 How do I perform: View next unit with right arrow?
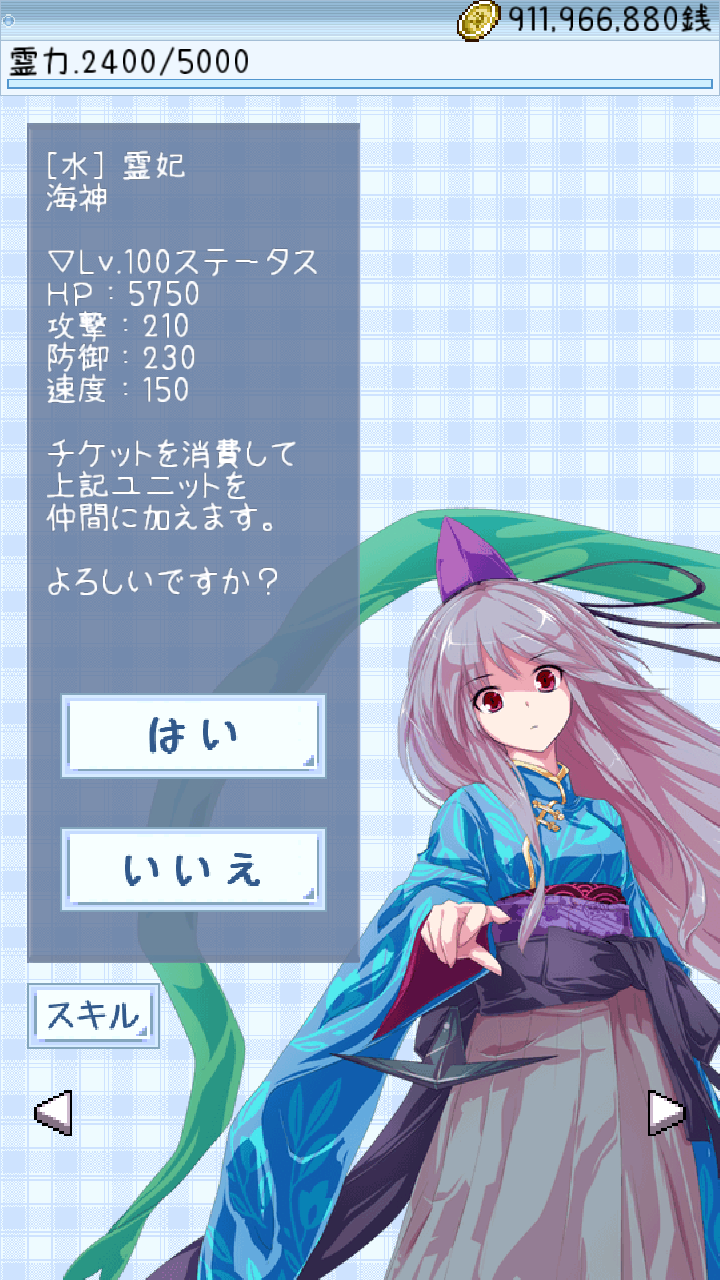coord(667,1111)
